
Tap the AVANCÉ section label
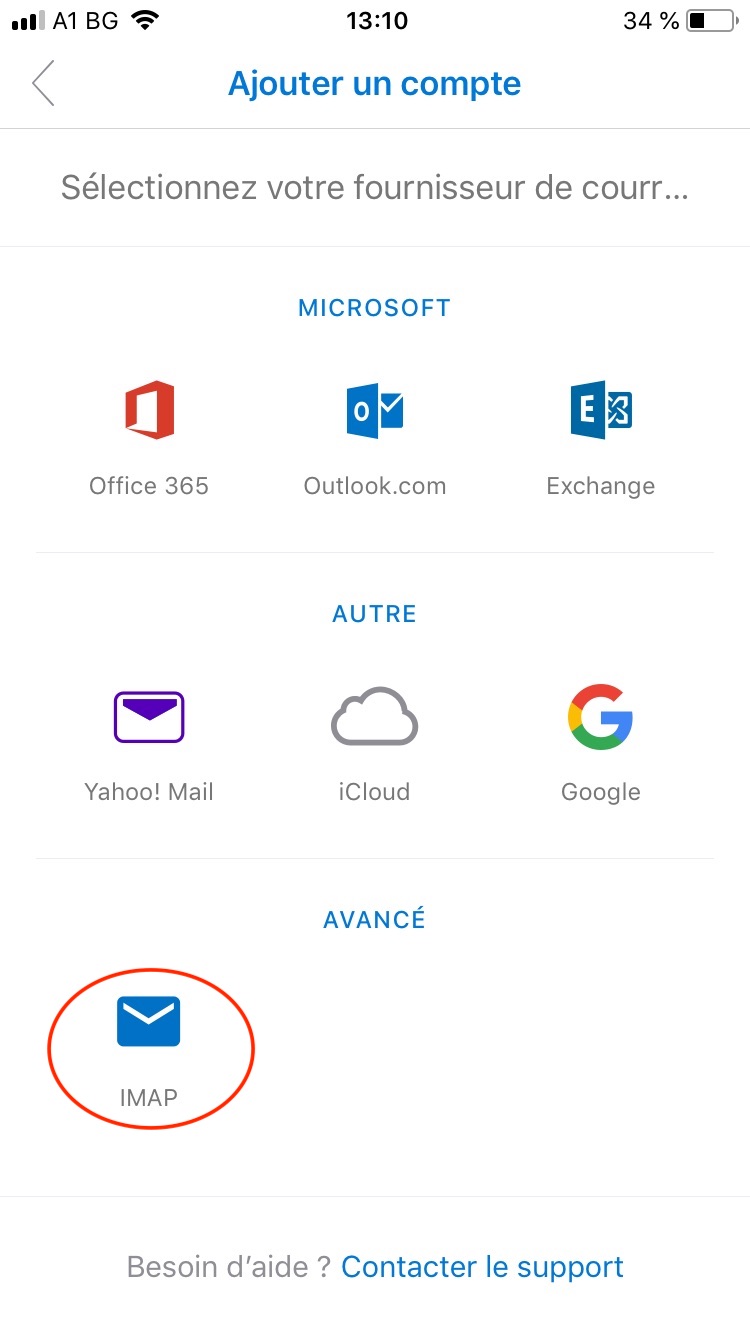coord(374,919)
